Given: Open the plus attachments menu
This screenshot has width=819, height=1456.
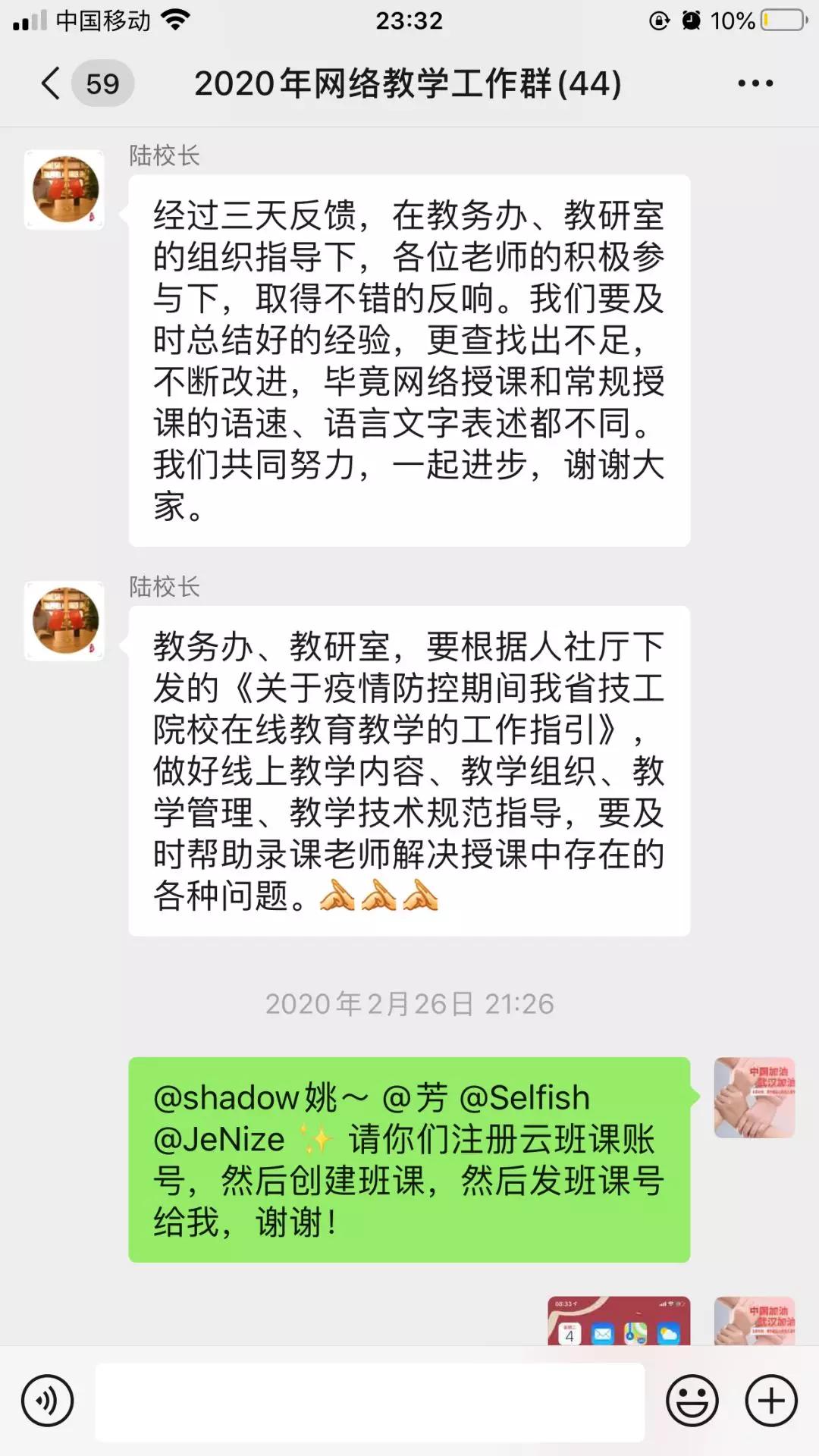Looking at the screenshot, I should pyautogui.click(x=771, y=1401).
